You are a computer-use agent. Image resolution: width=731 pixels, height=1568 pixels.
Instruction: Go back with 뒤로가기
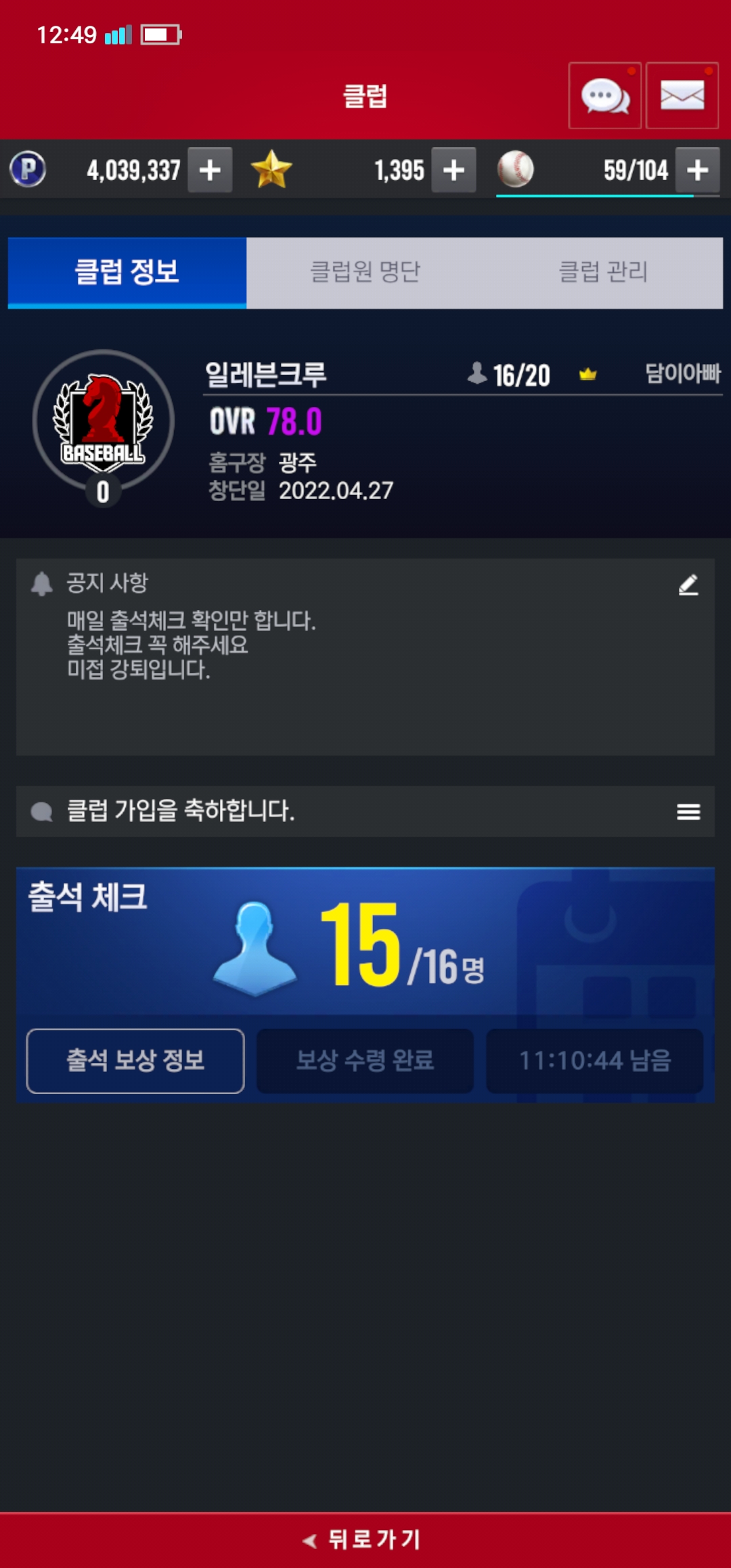tap(365, 1540)
